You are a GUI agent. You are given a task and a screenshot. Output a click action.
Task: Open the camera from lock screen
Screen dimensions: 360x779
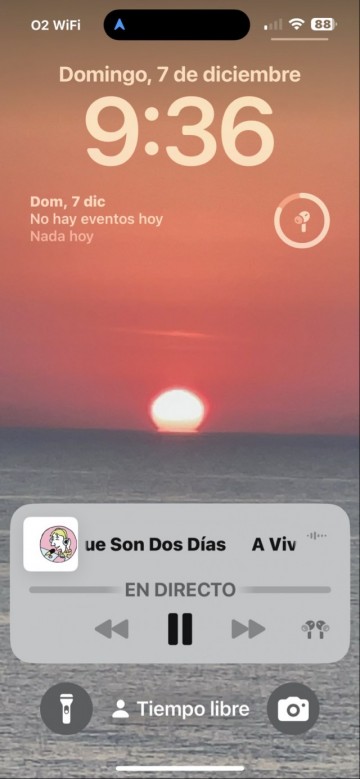(293, 708)
